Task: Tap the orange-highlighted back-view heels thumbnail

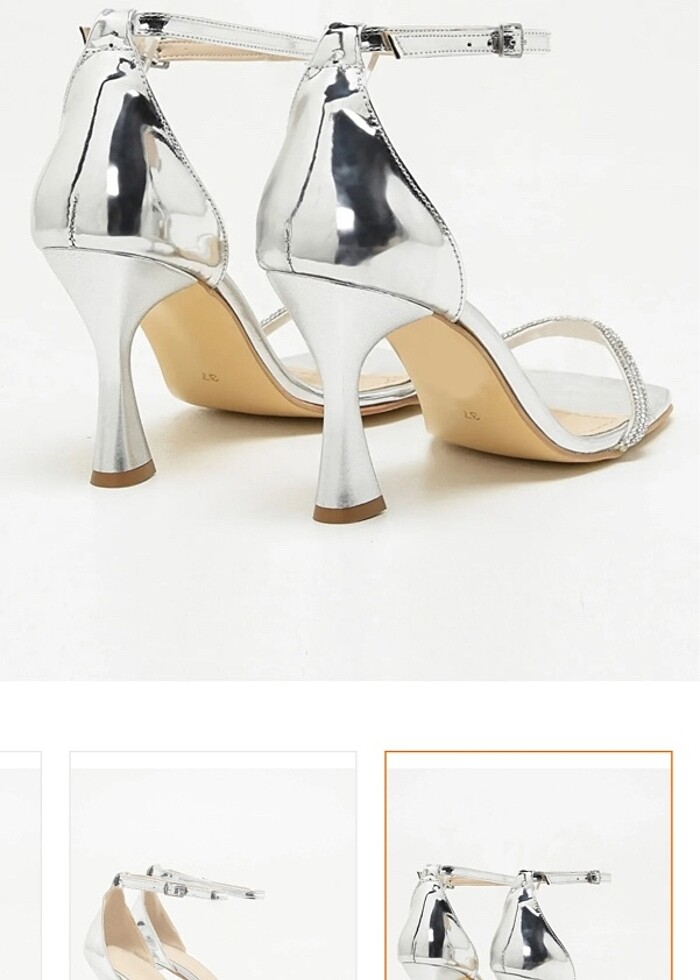Action: (528, 866)
